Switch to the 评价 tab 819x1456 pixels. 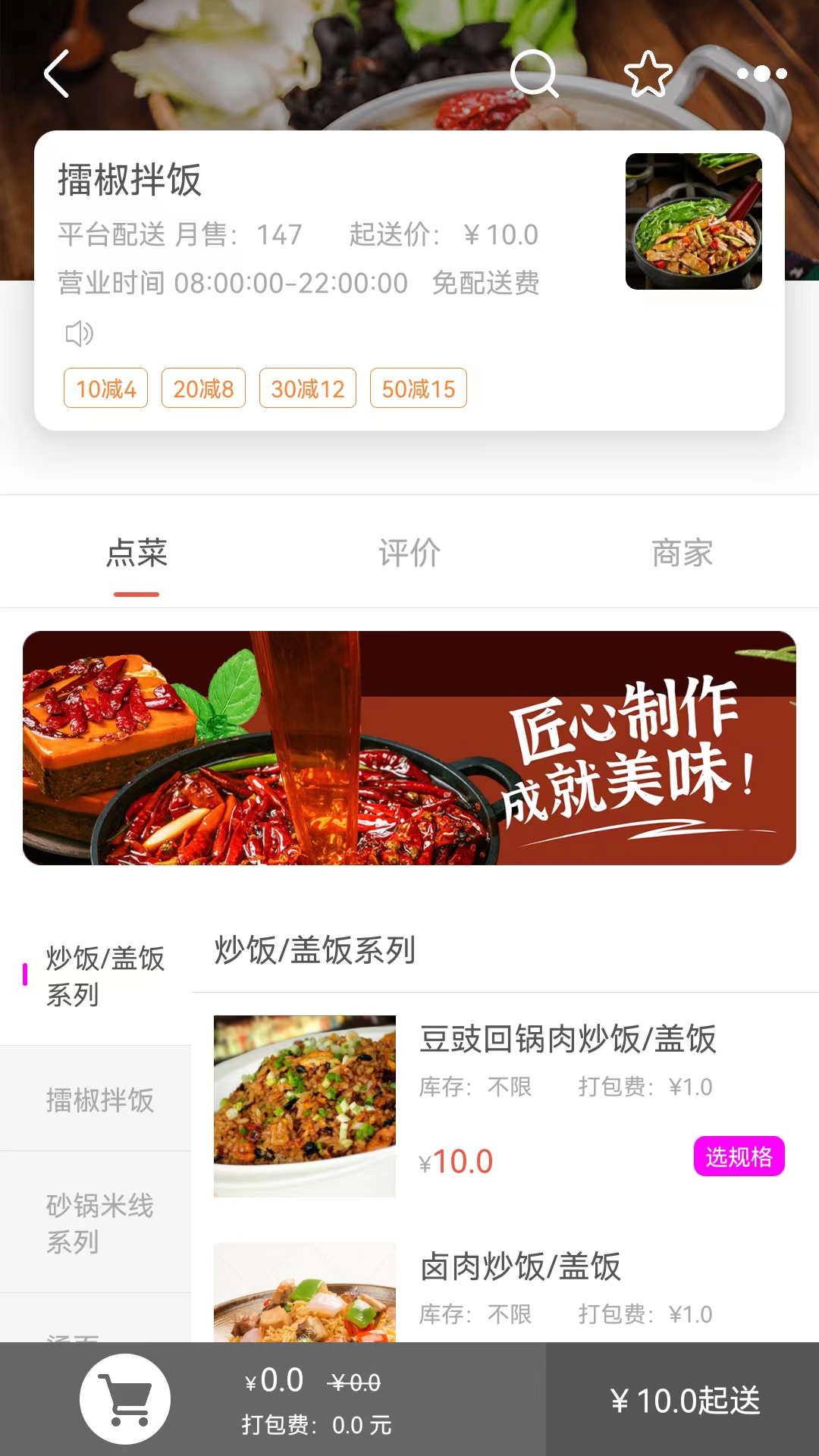point(408,553)
